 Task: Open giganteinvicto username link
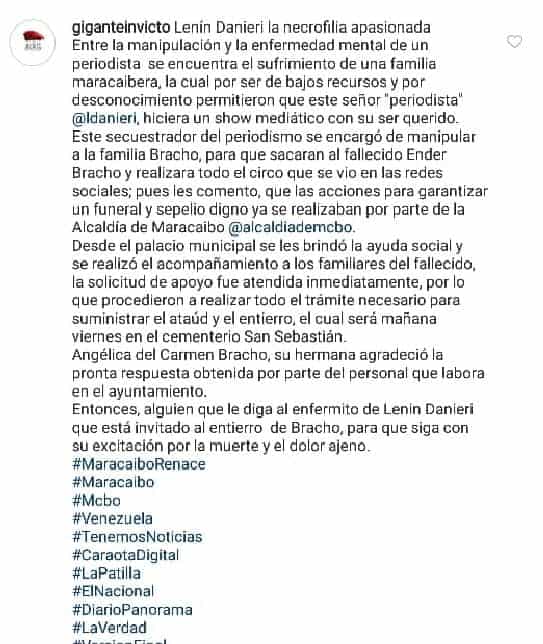tap(121, 28)
